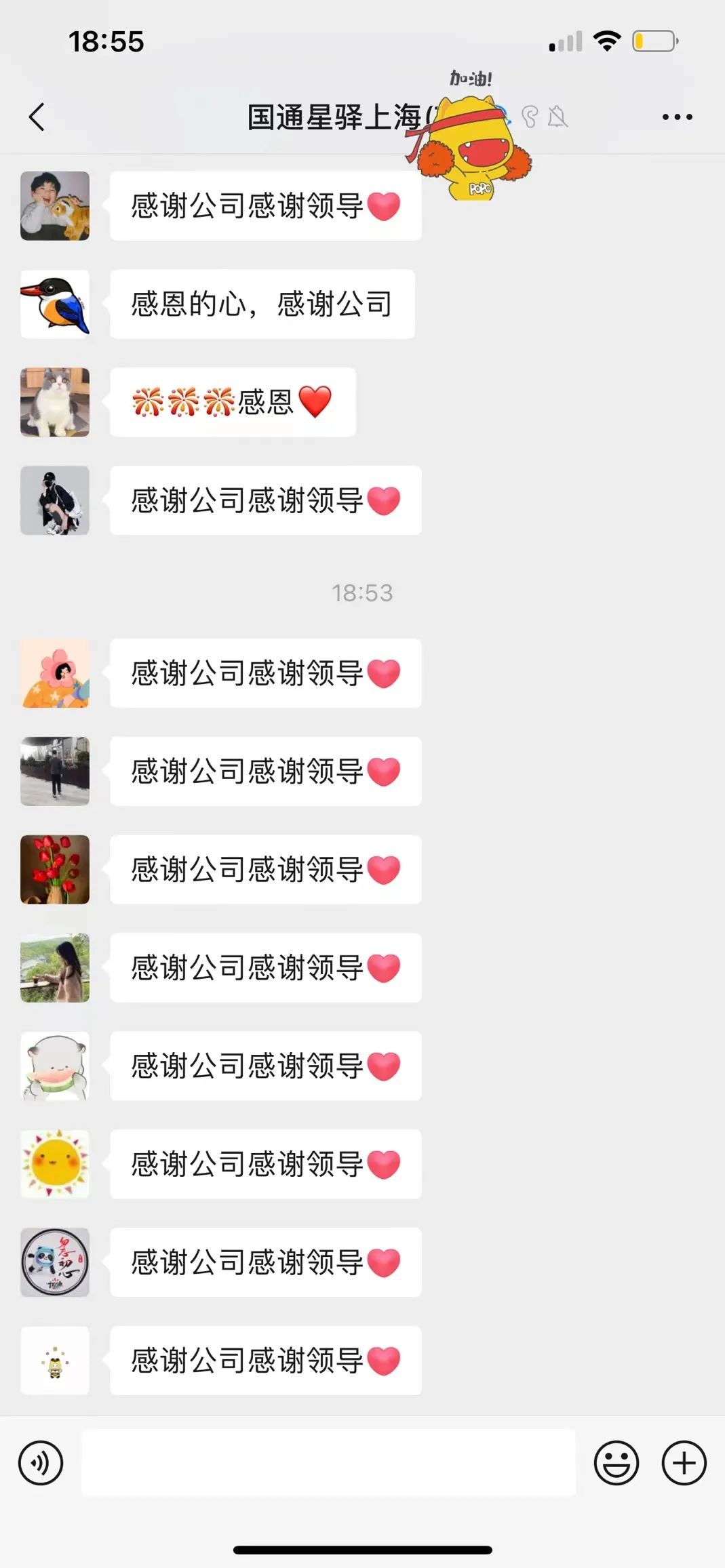Open the red tulips avatar profile
Image resolution: width=725 pixels, height=1568 pixels.
[x=55, y=869]
